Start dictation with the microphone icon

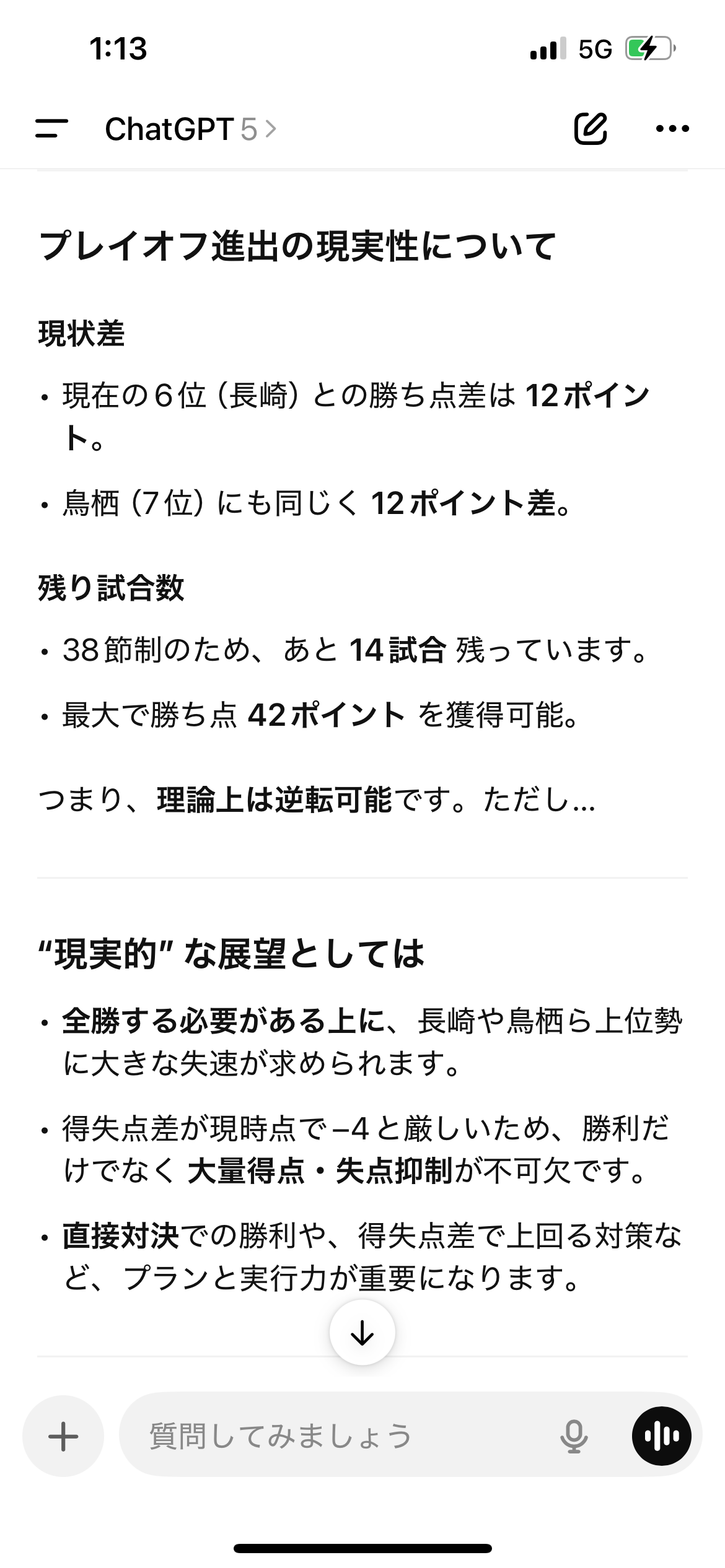[x=574, y=1436]
